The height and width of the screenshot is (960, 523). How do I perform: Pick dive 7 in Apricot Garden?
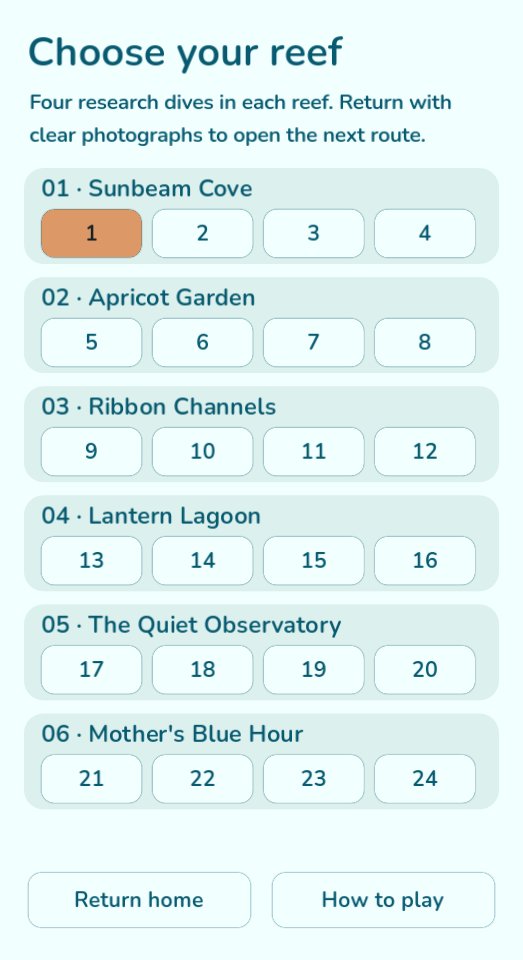314,342
